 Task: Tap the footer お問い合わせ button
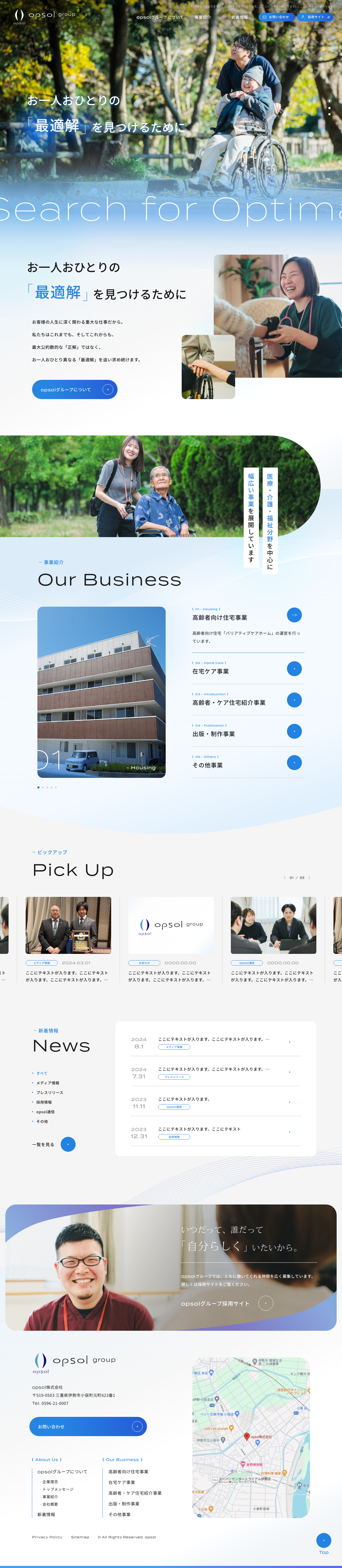[x=88, y=1426]
